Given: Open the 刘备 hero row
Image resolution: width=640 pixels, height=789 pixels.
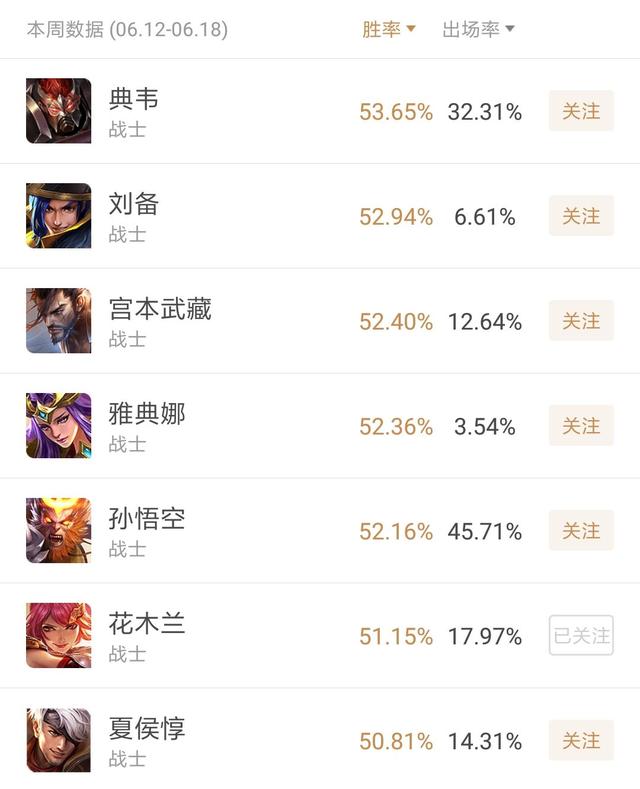Looking at the screenshot, I should [x=200, y=216].
